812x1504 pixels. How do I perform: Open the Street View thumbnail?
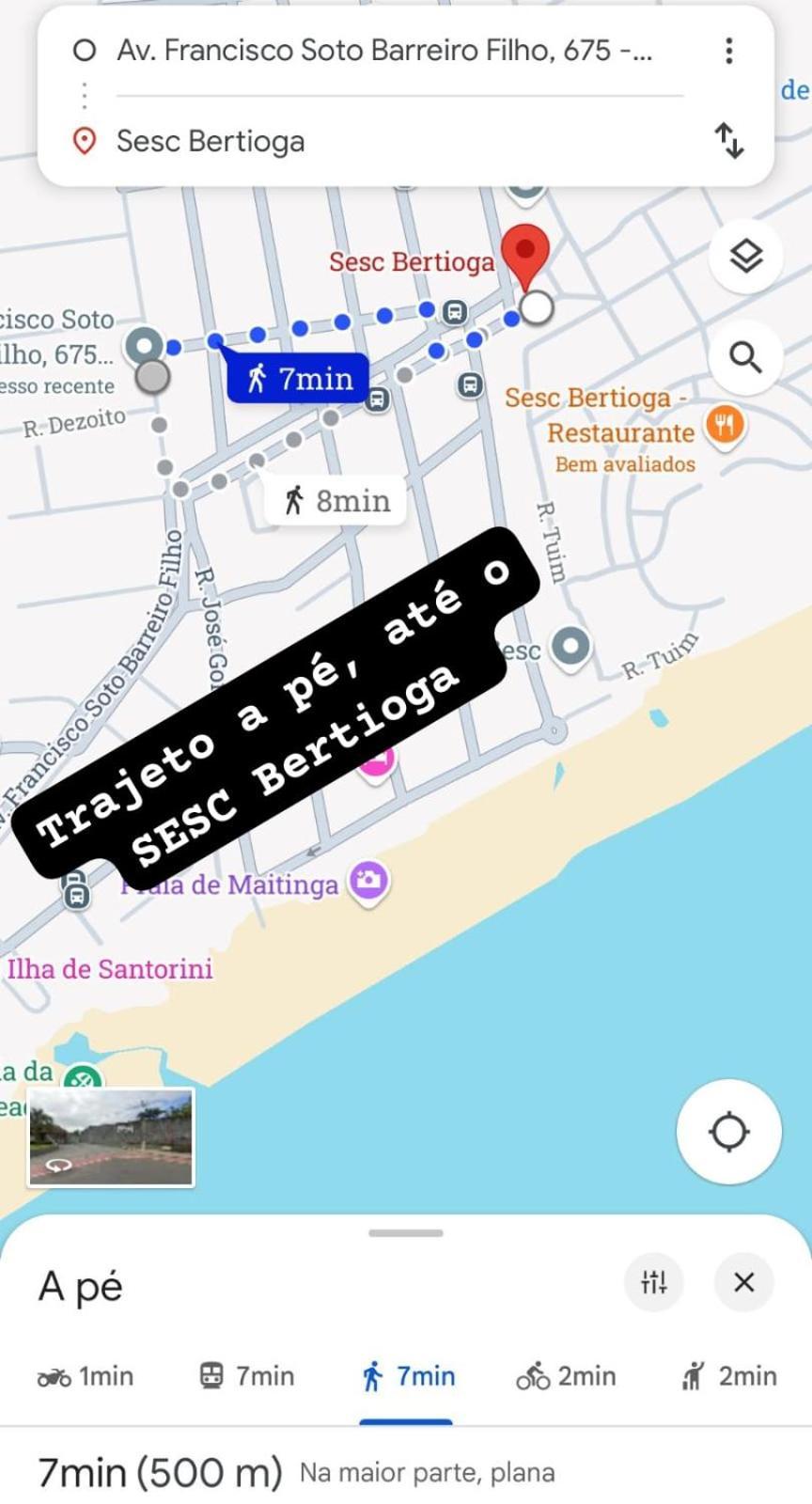(111, 1137)
